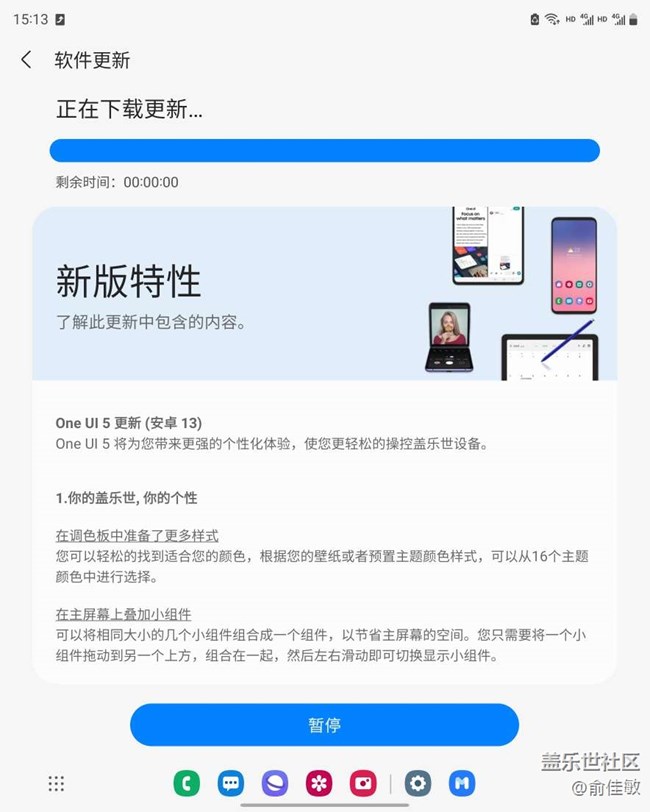Screen dimensions: 650x812
Task: Go back from the software update screen
Action: pos(26,60)
